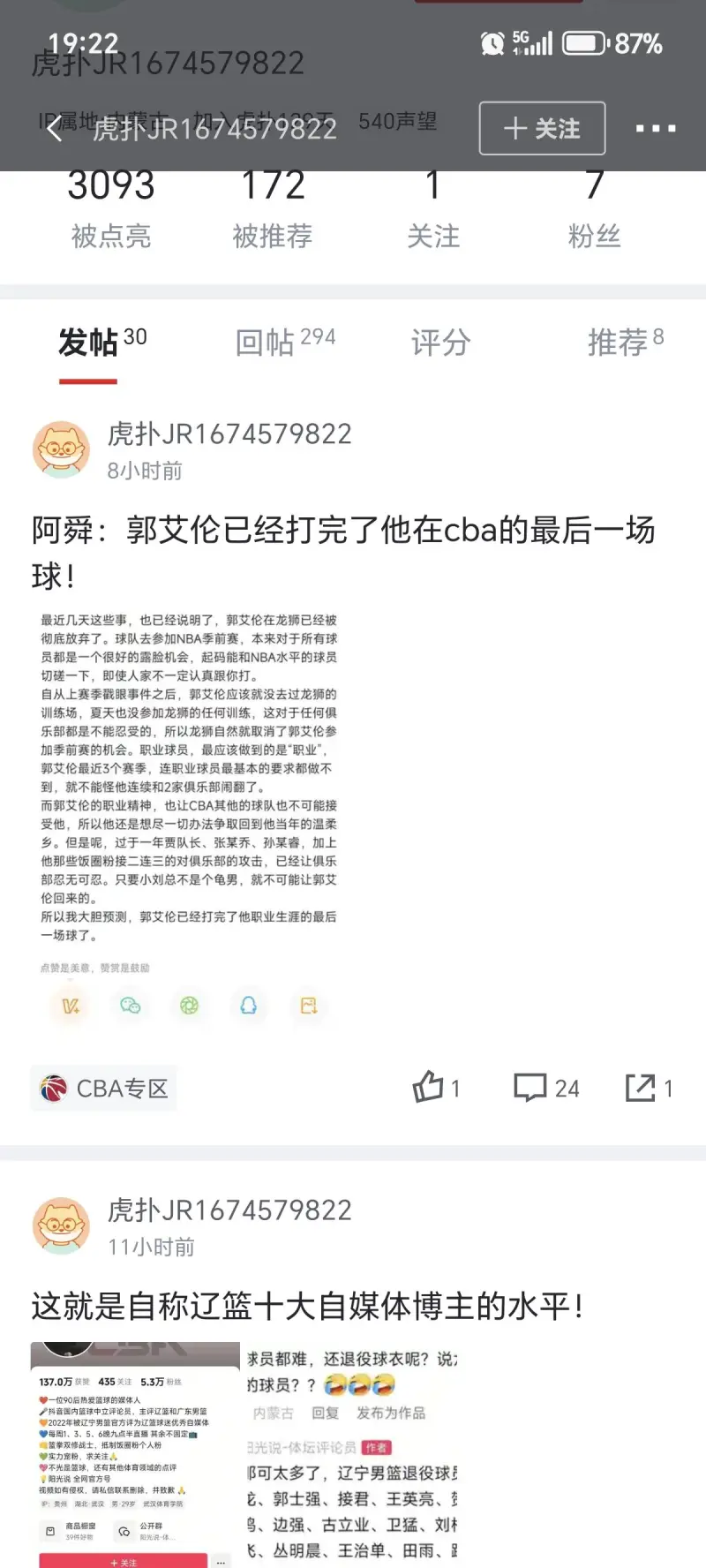Open post about 郭艾伦's last cba game
Screen dimensions: 706x1568
[x=342, y=552]
